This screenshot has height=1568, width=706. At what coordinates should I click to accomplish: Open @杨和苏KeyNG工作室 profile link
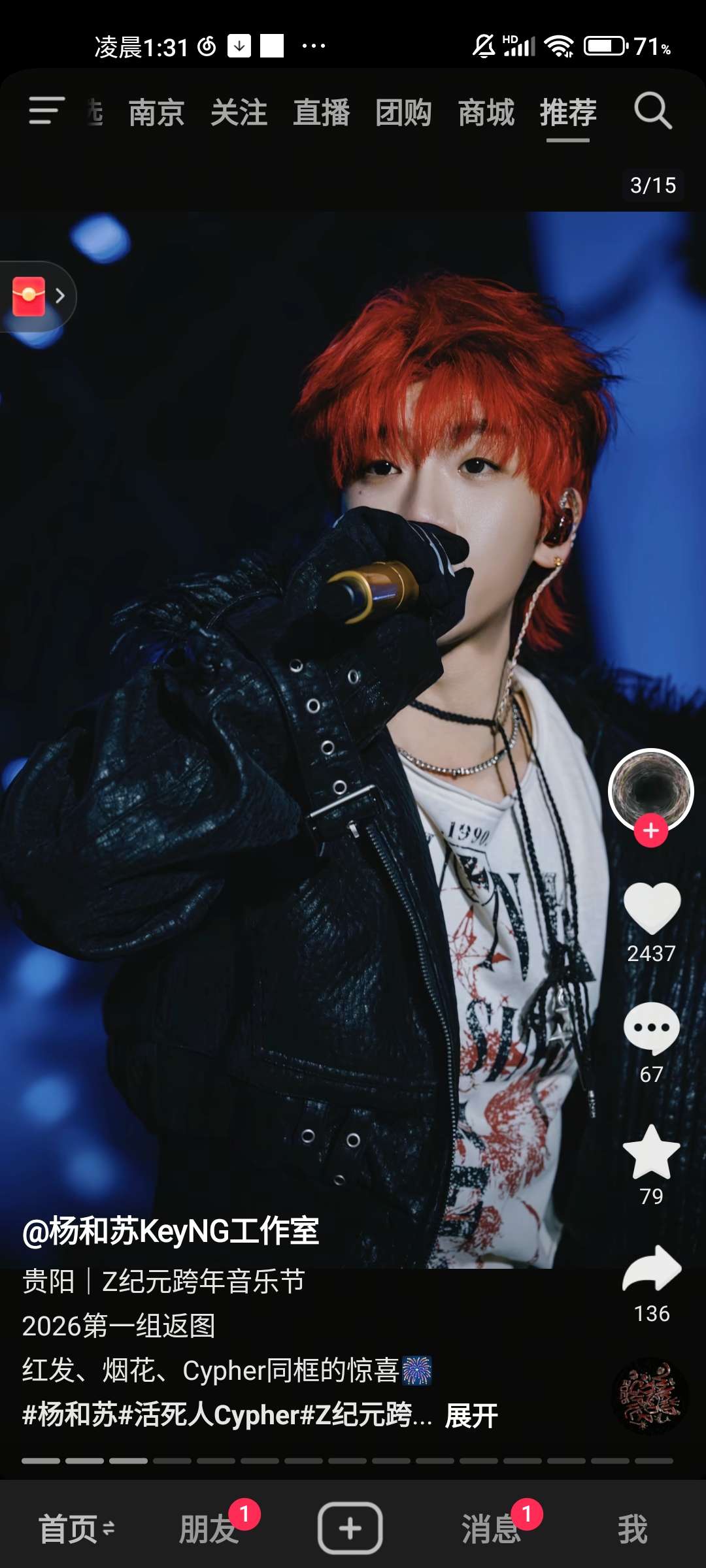pos(171,1232)
